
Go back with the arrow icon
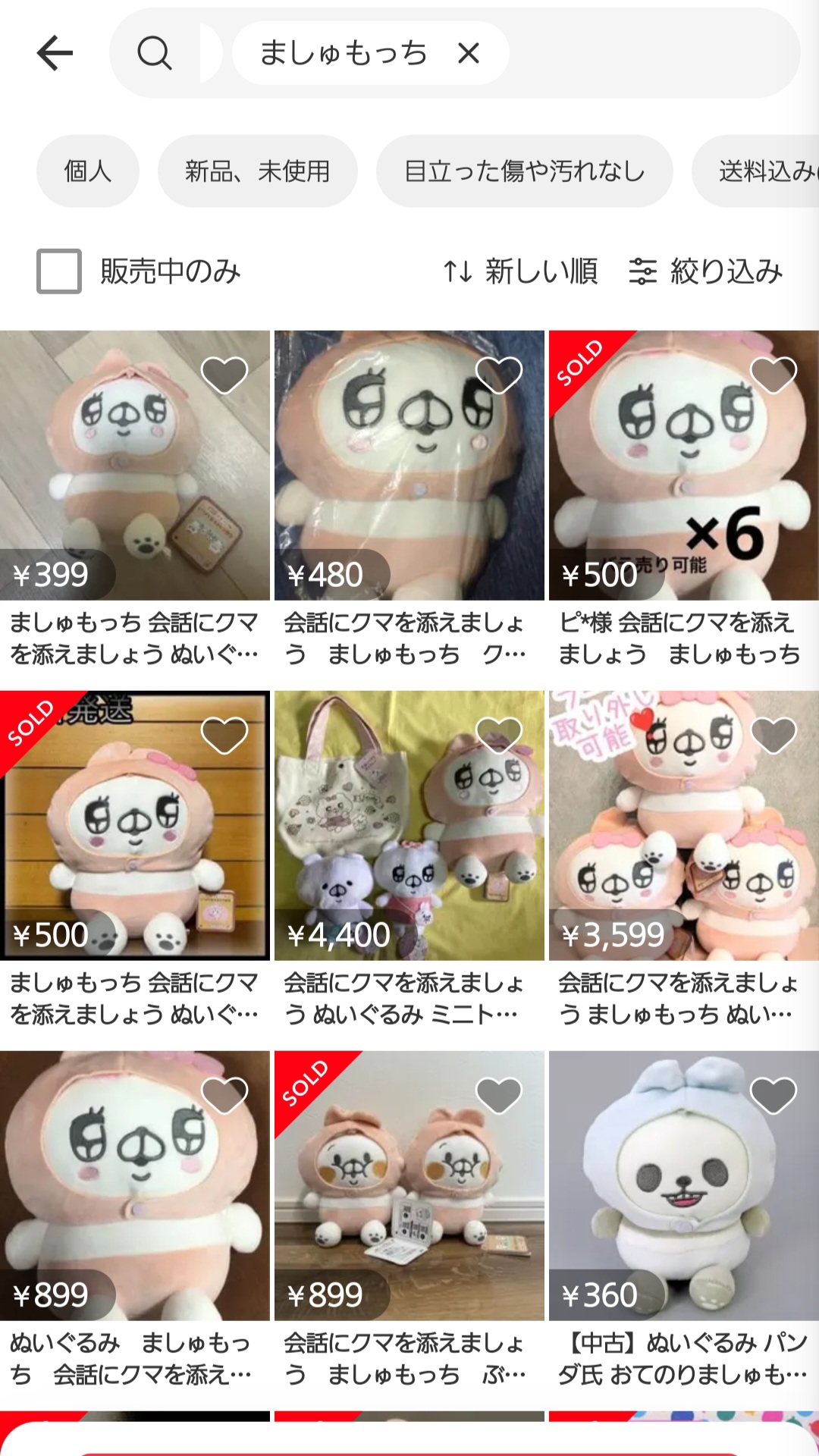point(55,53)
